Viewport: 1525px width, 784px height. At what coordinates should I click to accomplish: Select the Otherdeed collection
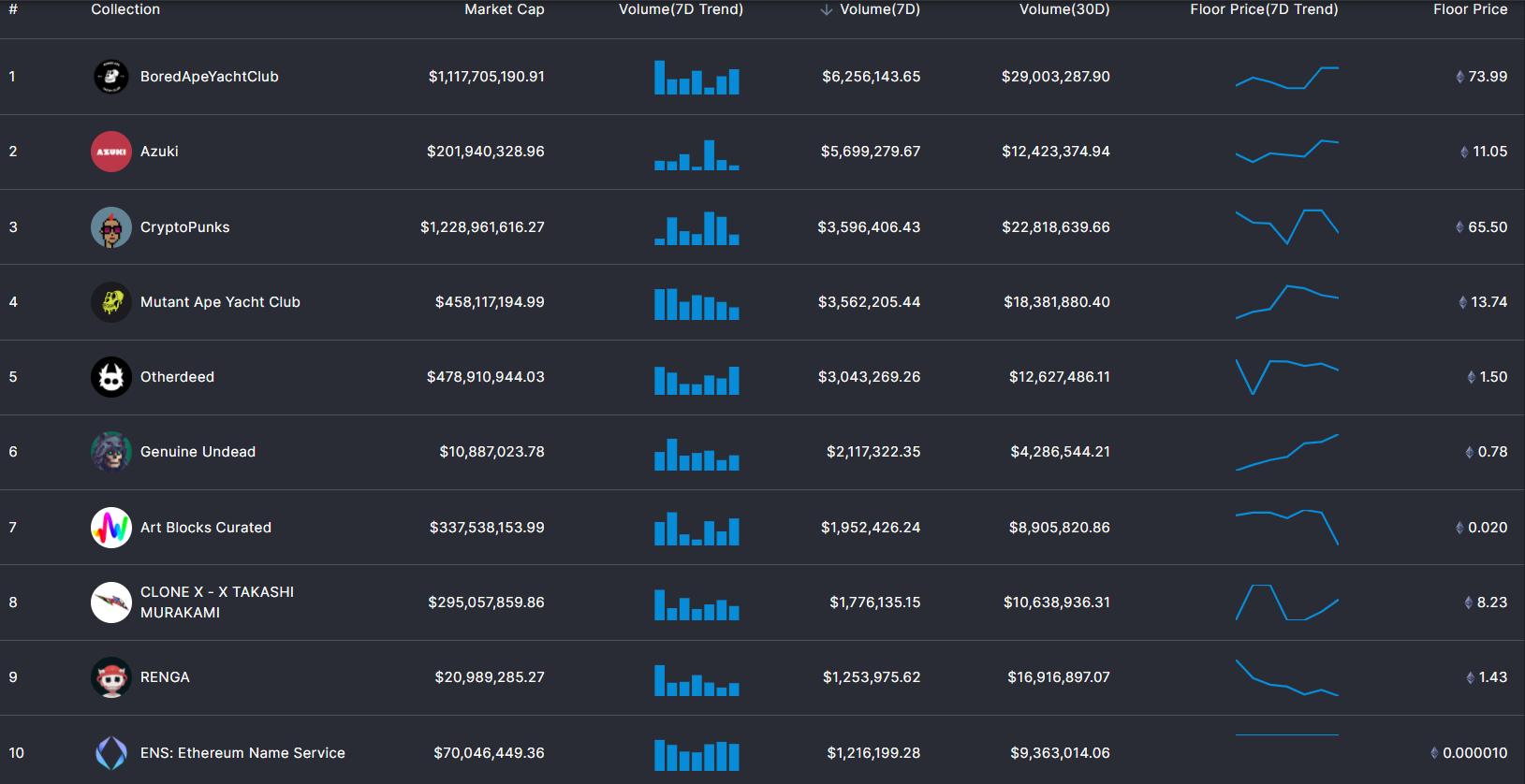click(177, 377)
